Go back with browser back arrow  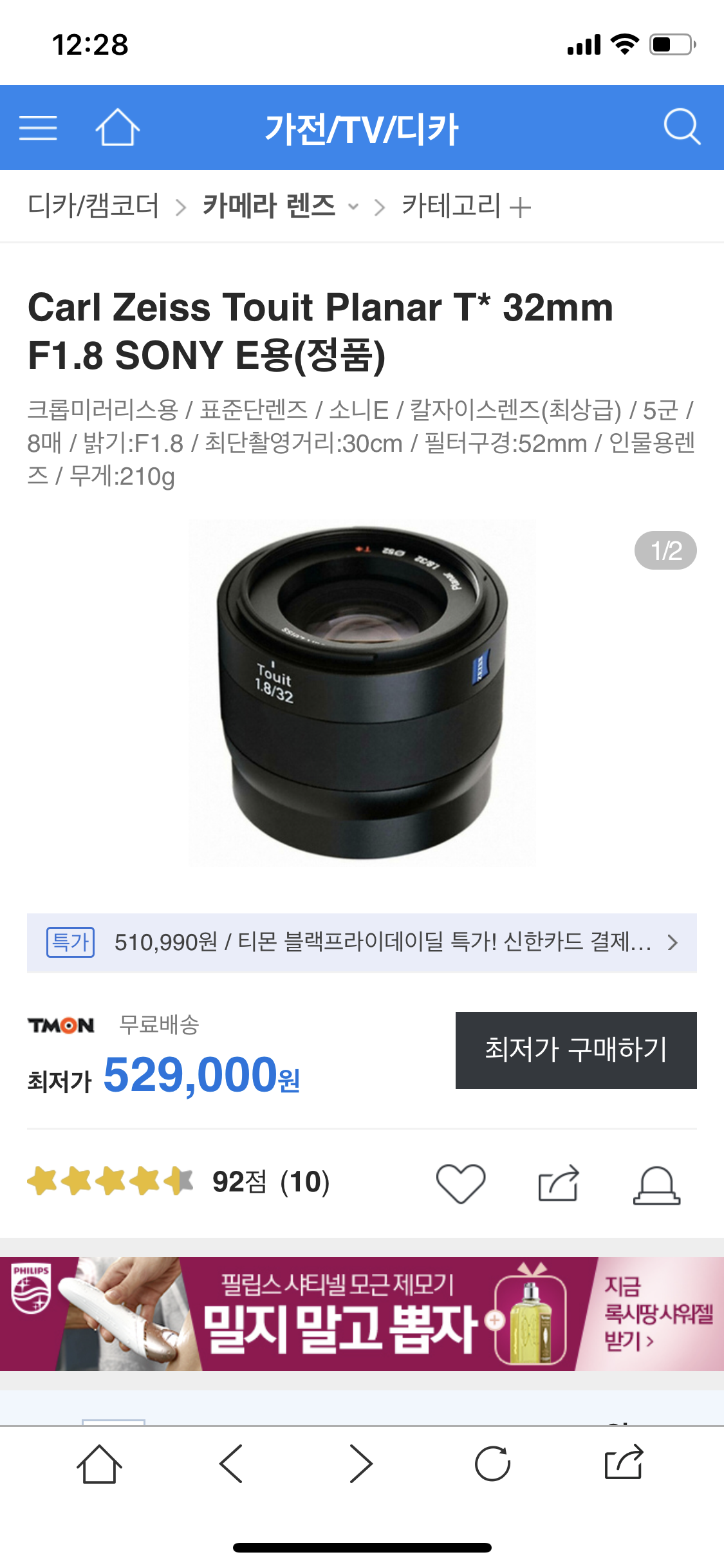231,1464
